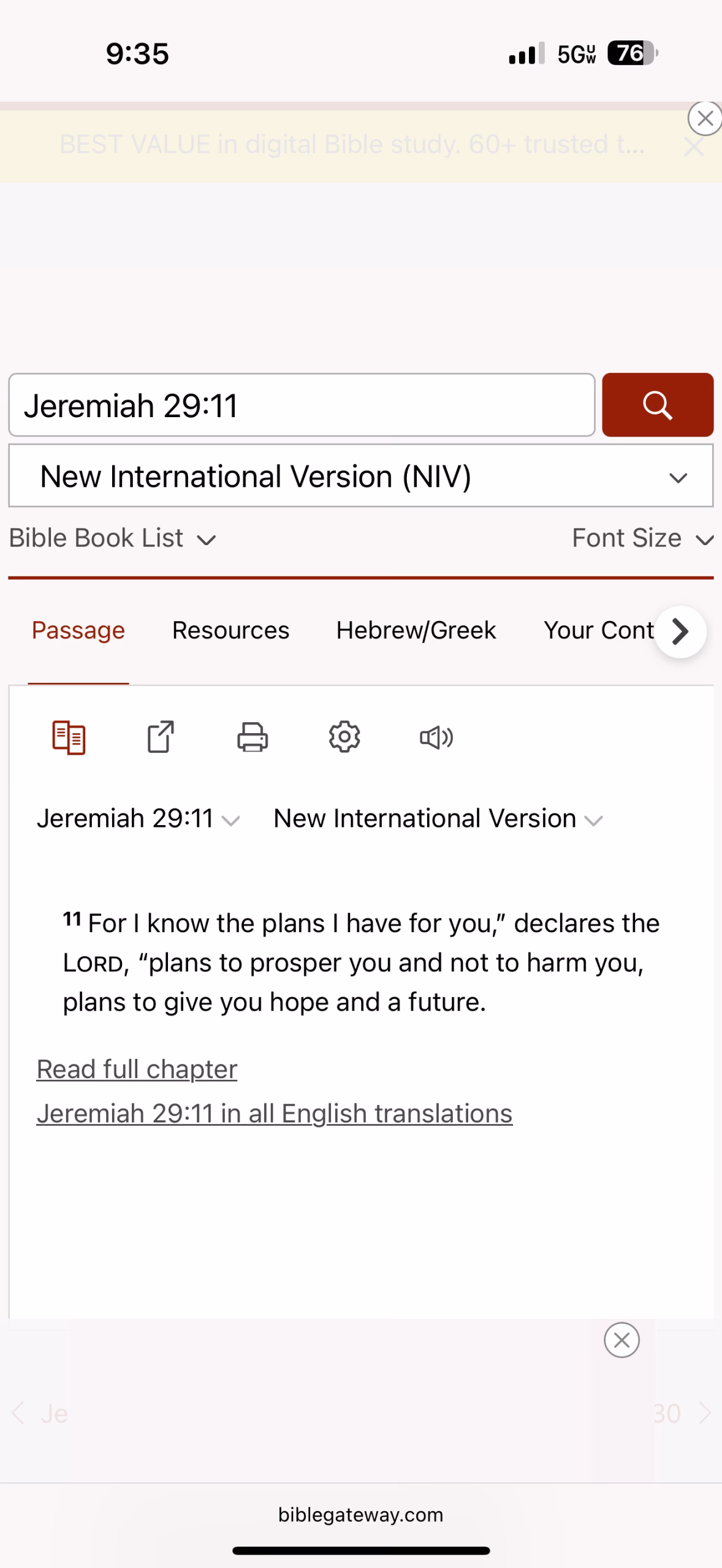
Task: Tap the Jeremiah 29:11 search field
Action: point(302,405)
